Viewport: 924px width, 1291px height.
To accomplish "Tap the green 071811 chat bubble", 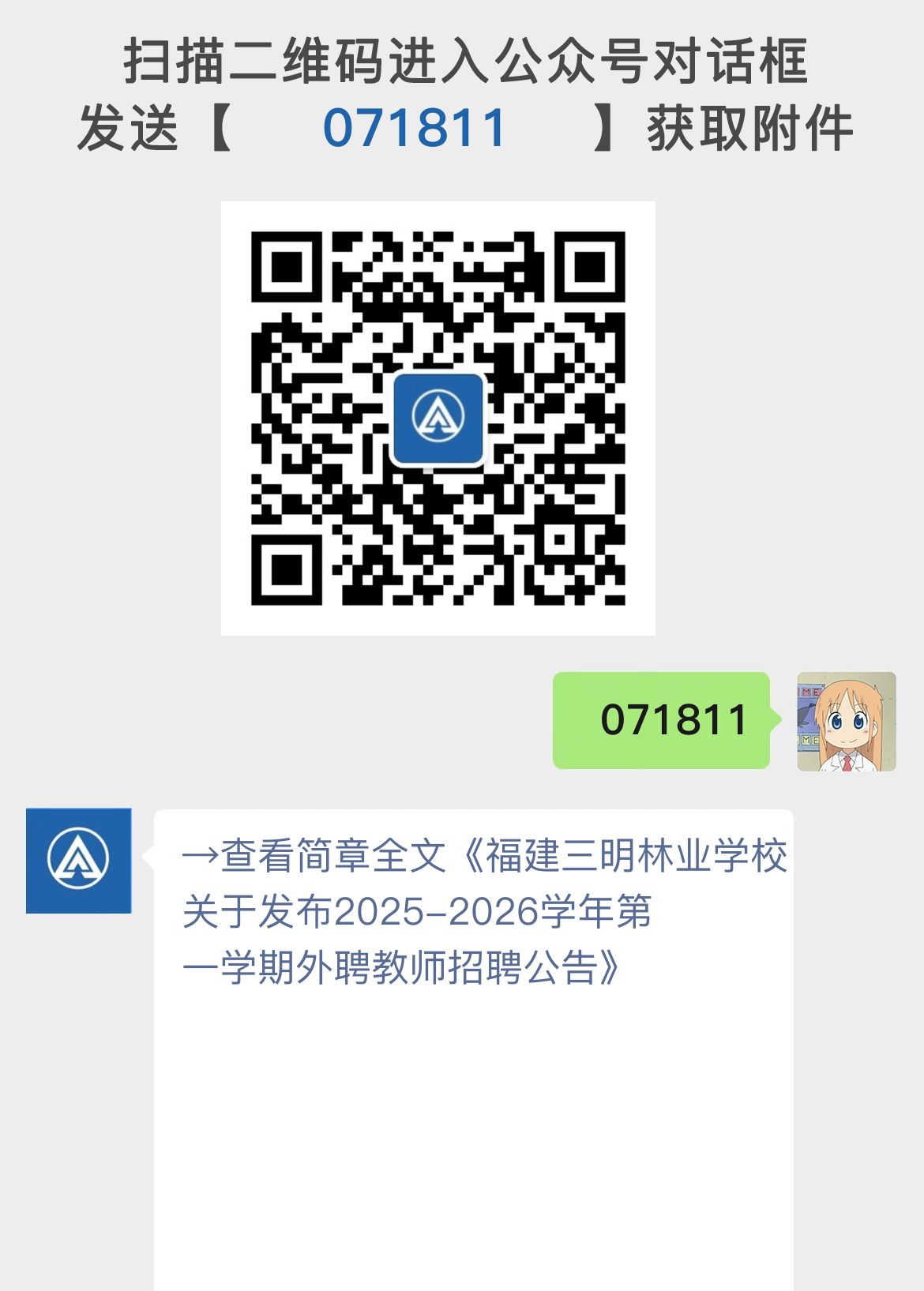I will 662,719.
